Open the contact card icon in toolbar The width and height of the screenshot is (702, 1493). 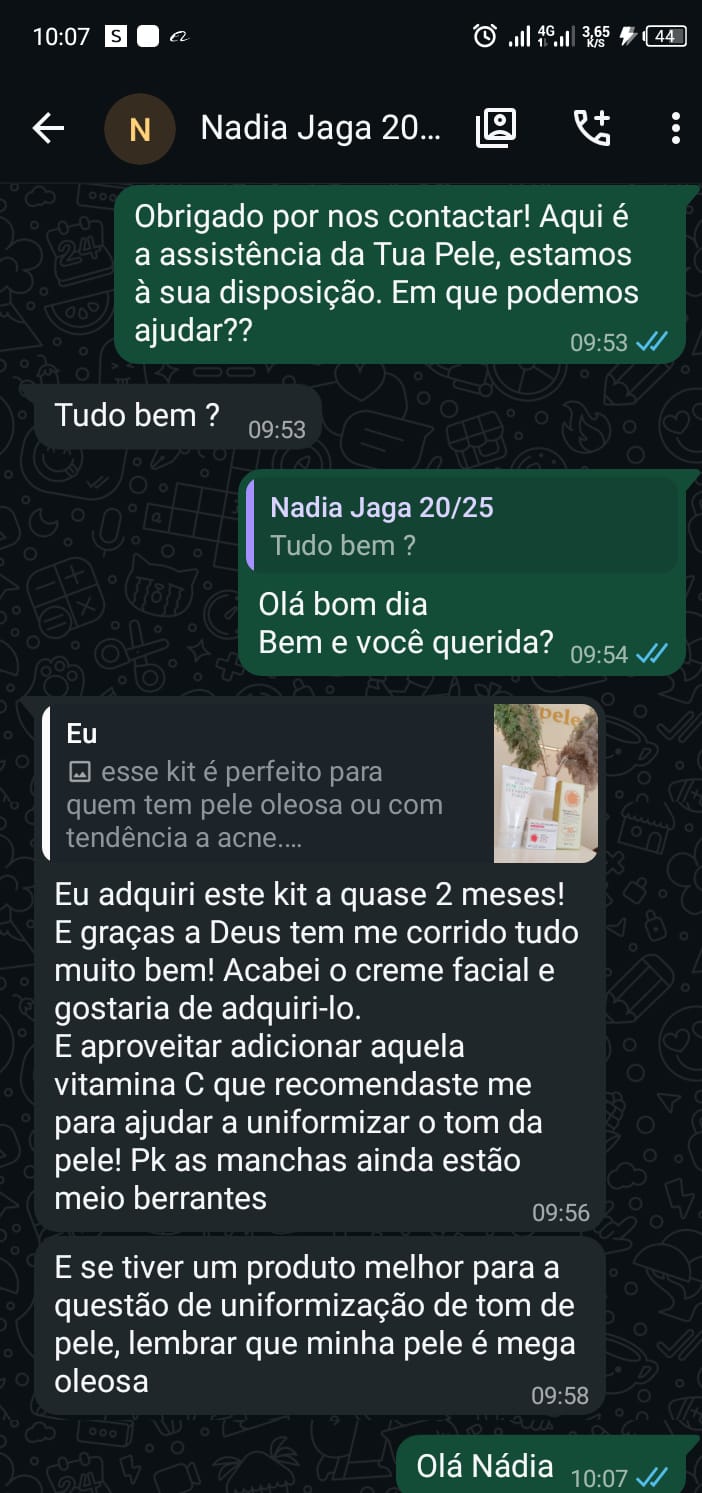click(x=496, y=128)
